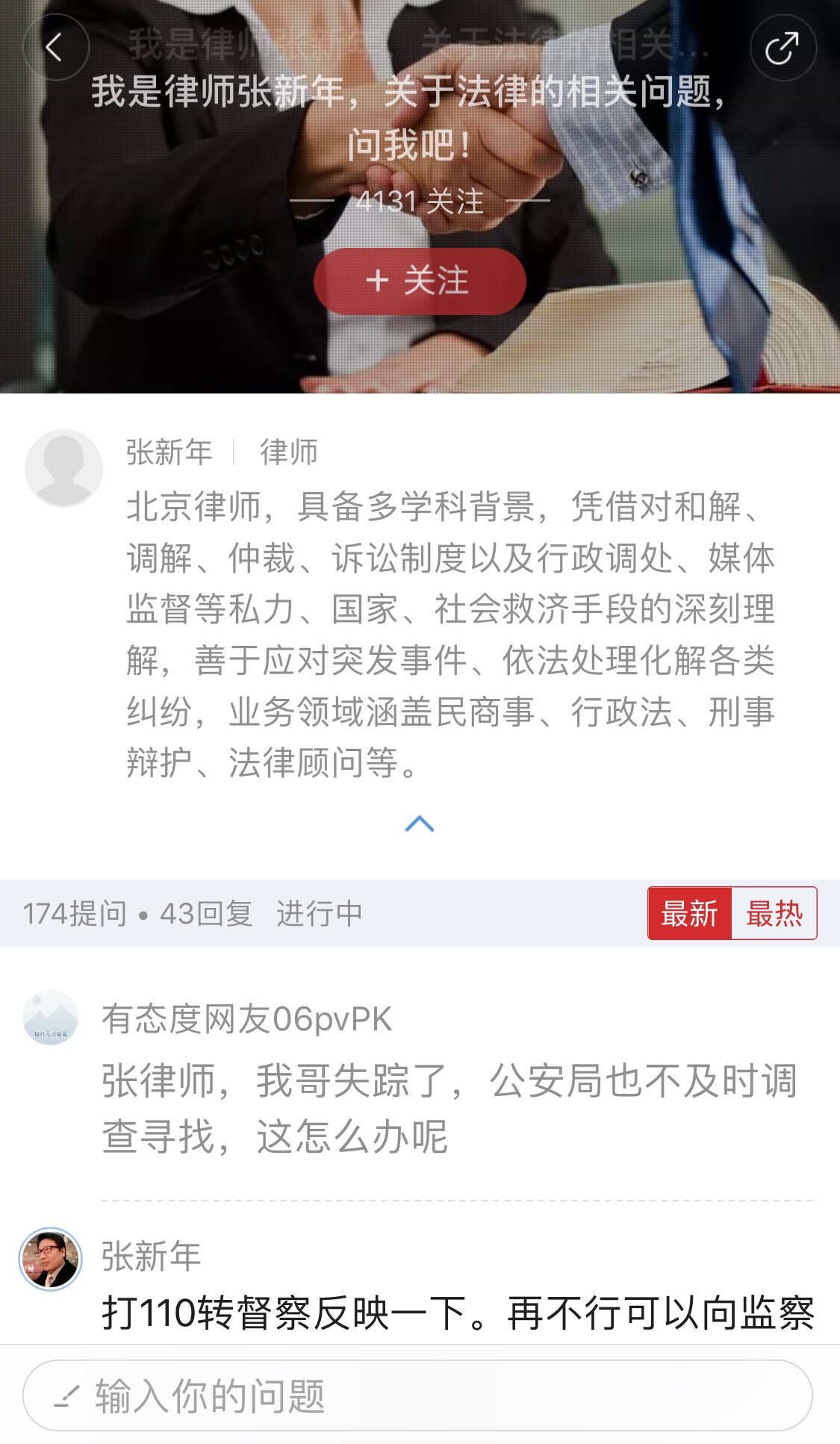Share this lawyer Q&A page
Viewport: 840px width, 1444px height.
[783, 48]
